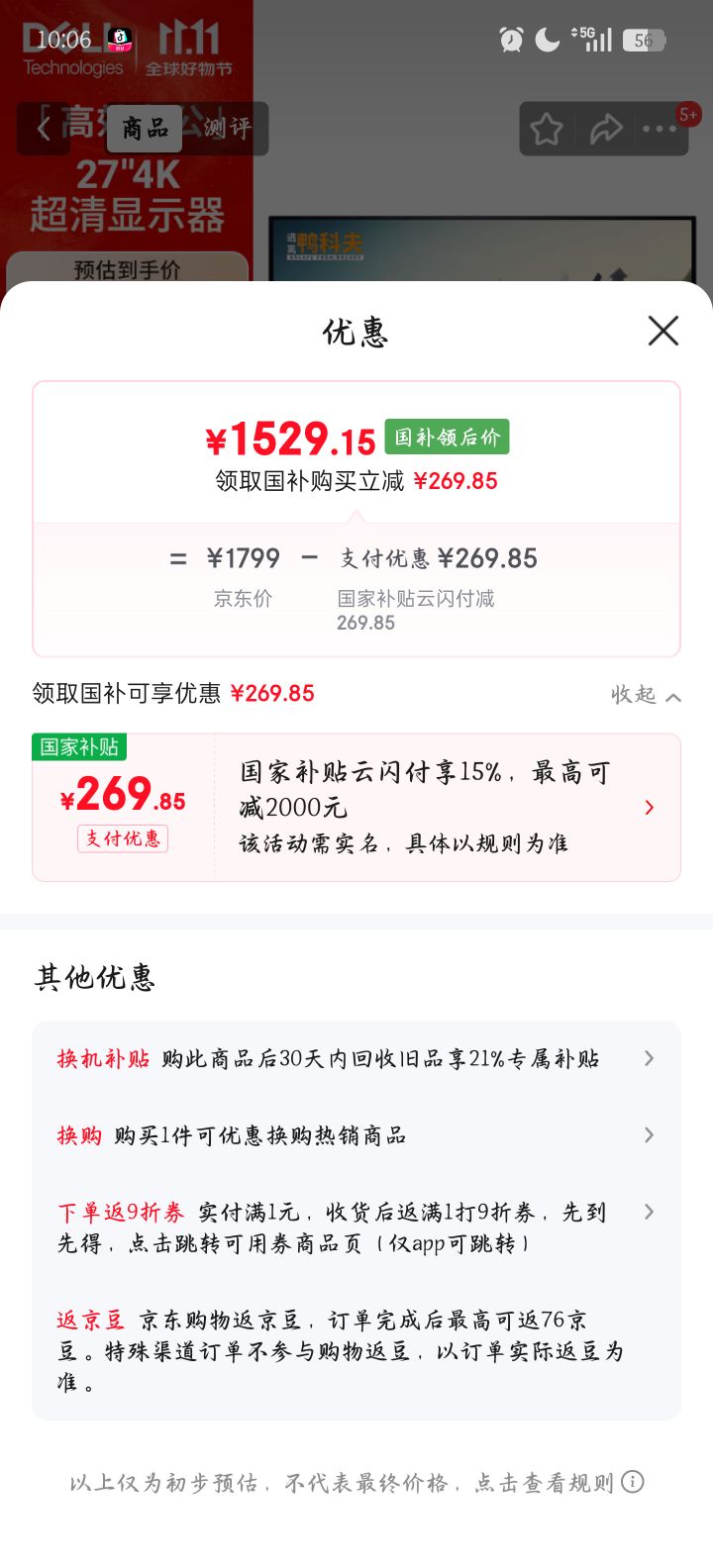The width and height of the screenshot is (713, 1568).
Task: Close the 优惠 discount popup
Action: point(662,332)
